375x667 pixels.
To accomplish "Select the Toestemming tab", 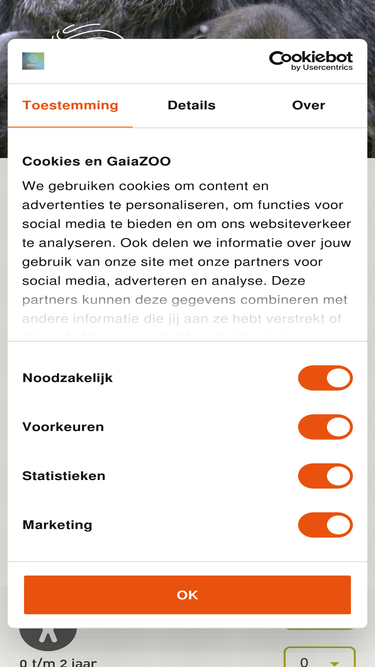I will tap(70, 105).
